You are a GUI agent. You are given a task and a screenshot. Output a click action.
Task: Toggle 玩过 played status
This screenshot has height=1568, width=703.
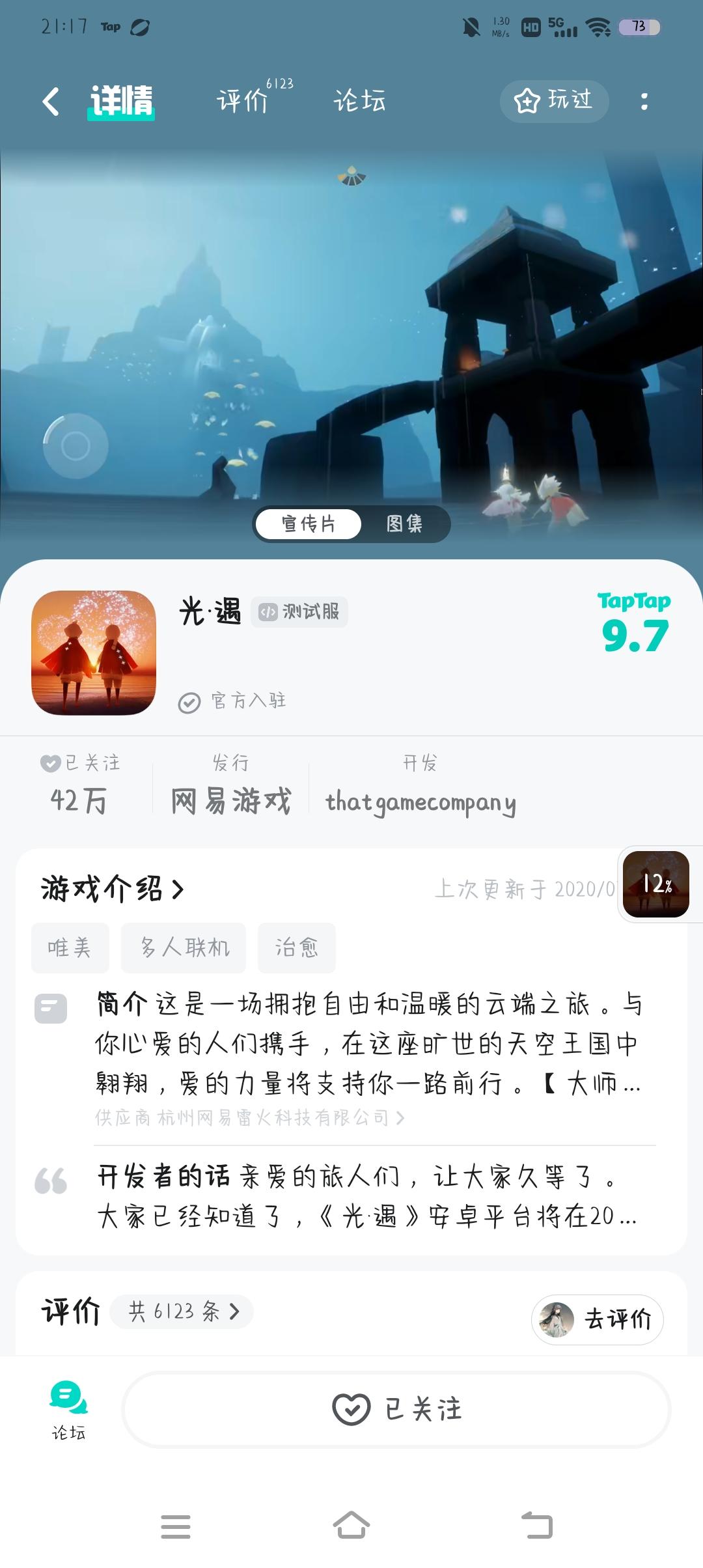[554, 102]
